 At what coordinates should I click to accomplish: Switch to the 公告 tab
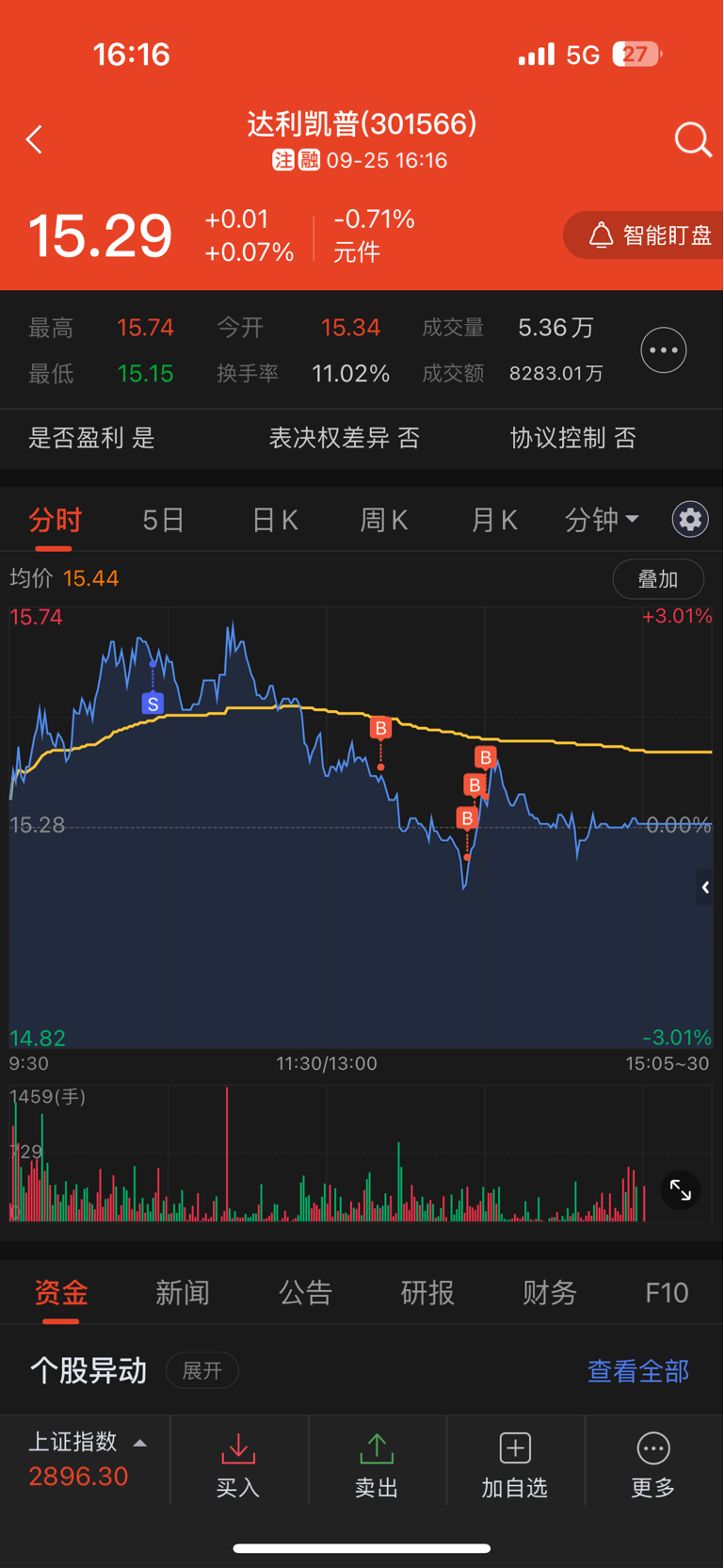pyautogui.click(x=305, y=1293)
